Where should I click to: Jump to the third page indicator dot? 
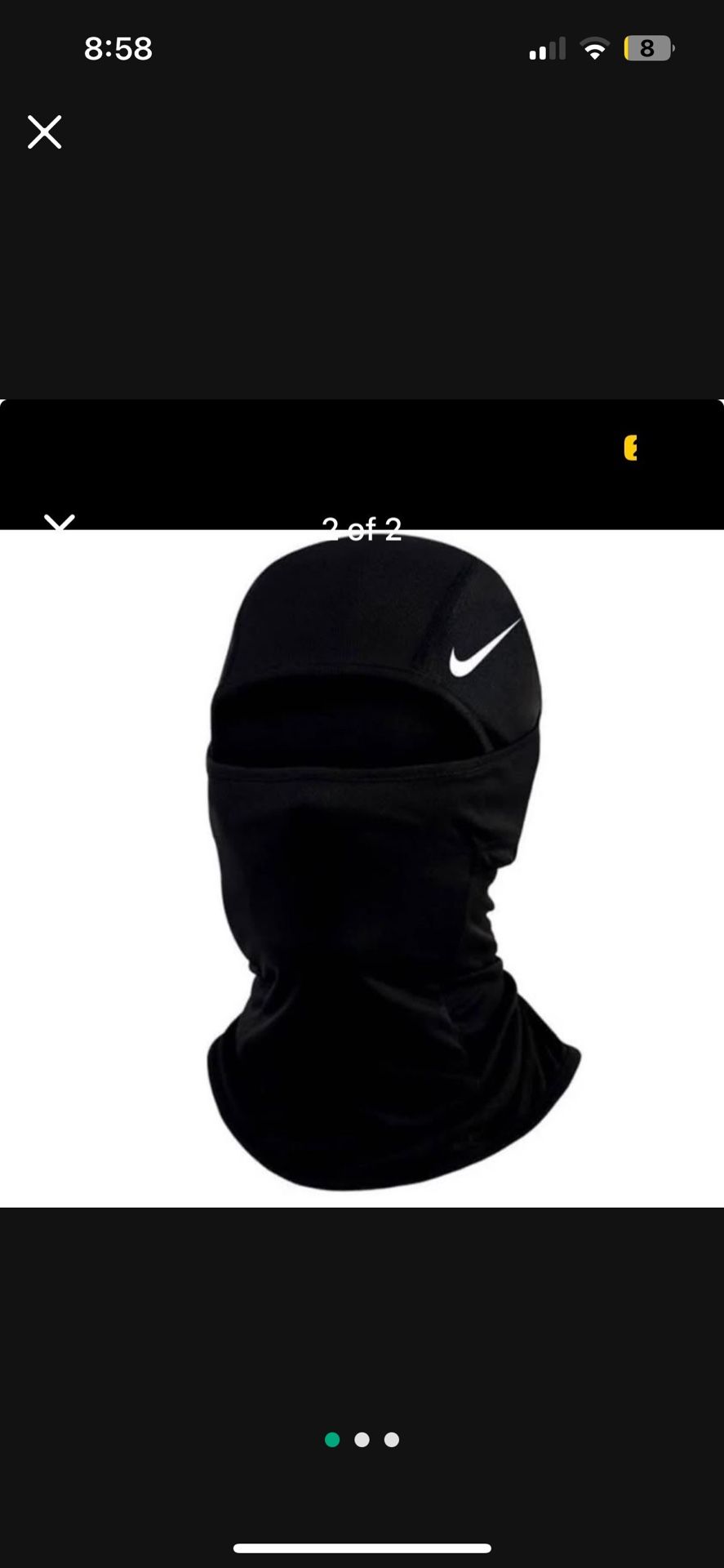tap(392, 1440)
